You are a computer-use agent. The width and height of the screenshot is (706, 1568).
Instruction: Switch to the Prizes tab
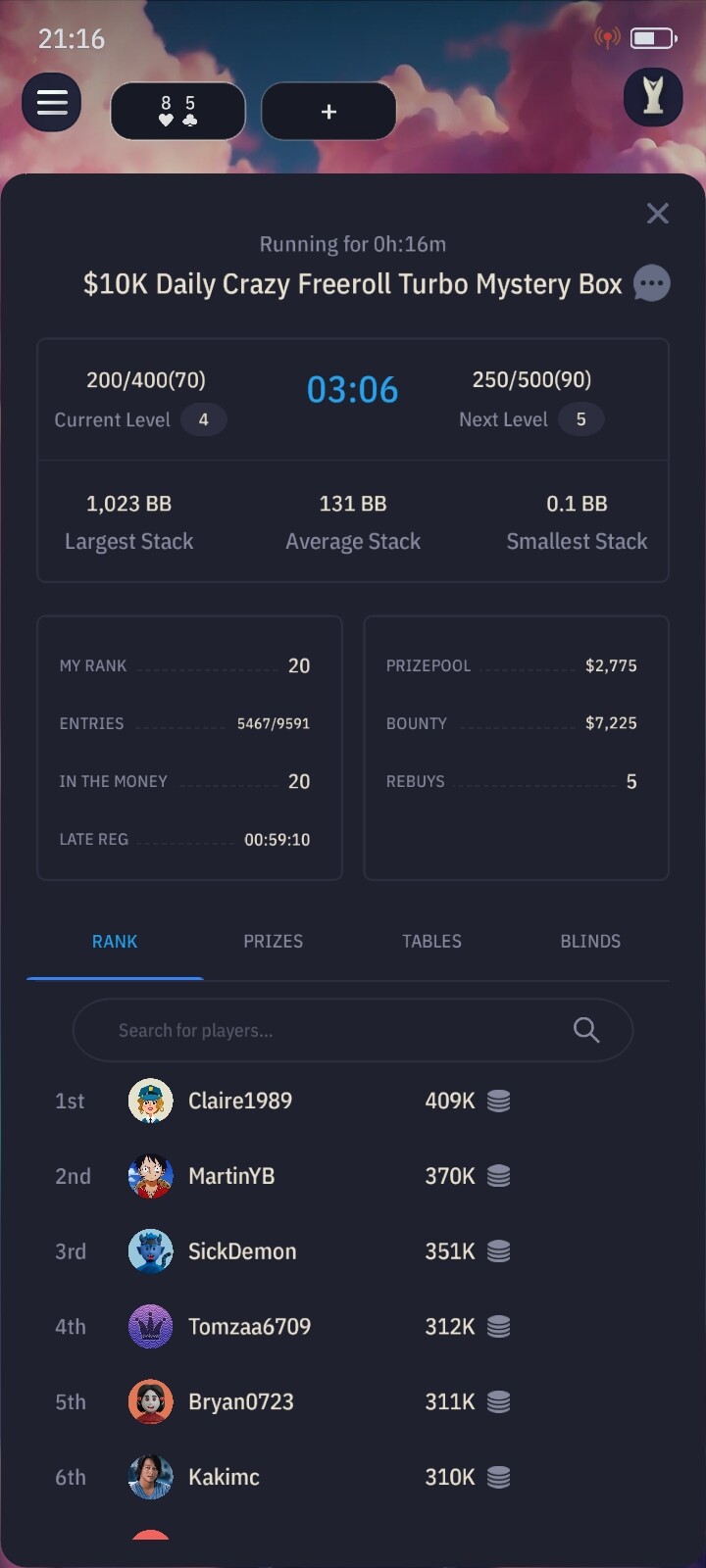click(273, 941)
